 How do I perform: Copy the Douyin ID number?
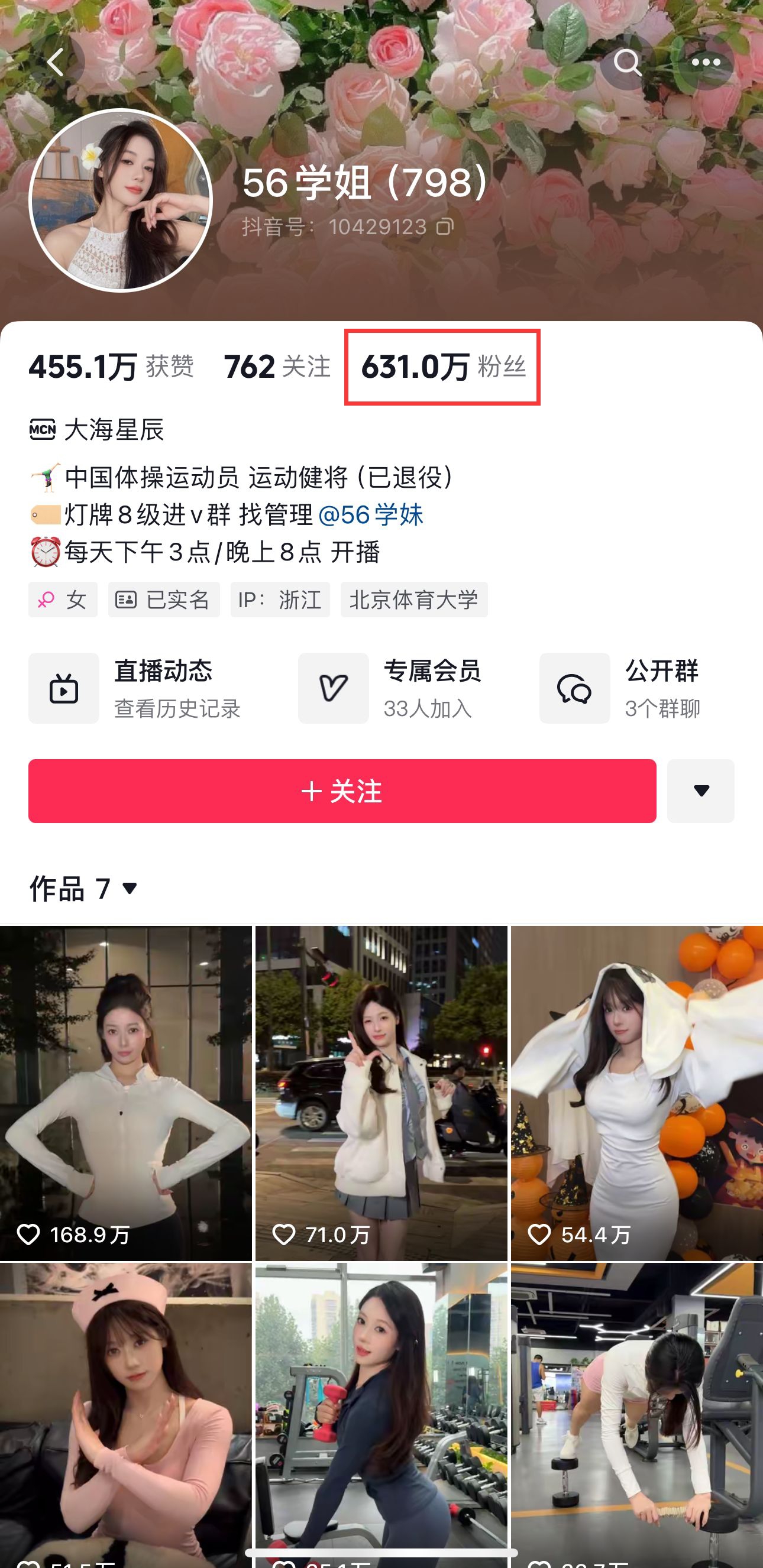pyautogui.click(x=445, y=227)
